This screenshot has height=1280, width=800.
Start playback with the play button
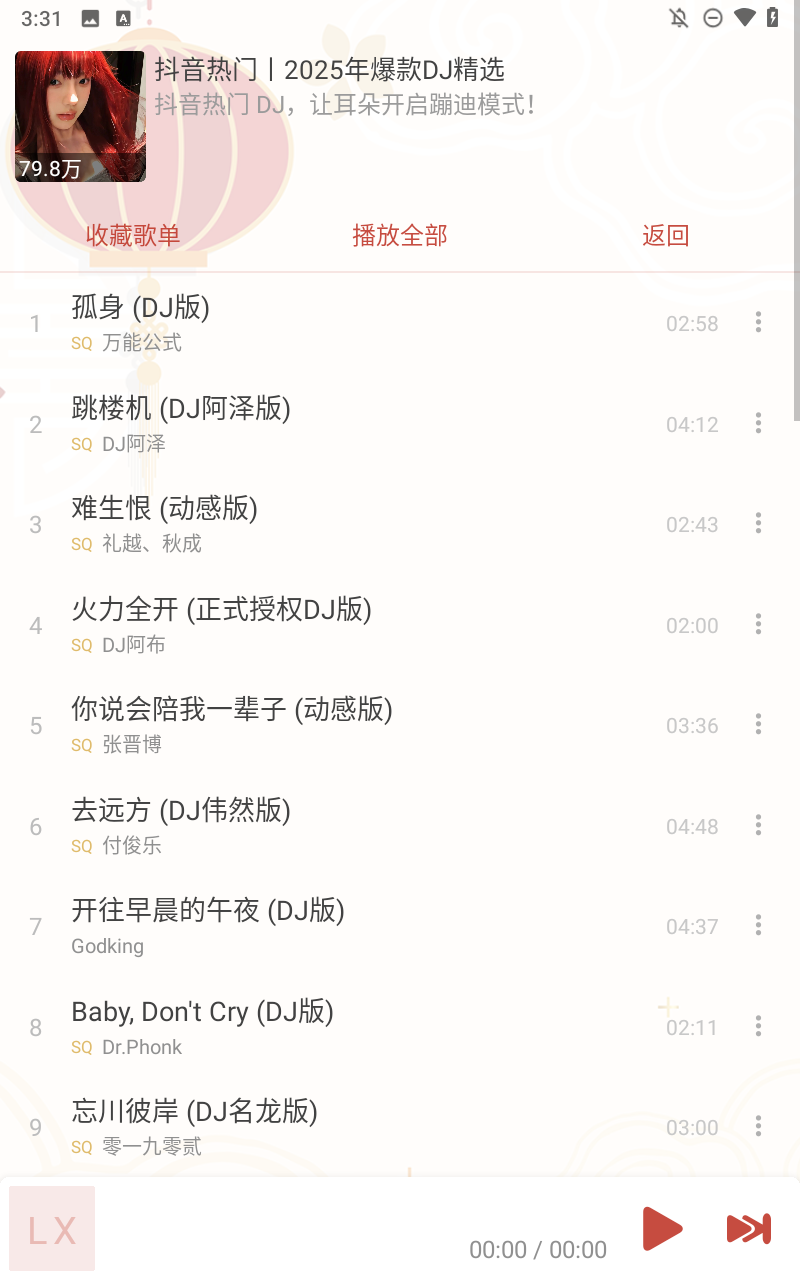point(662,1228)
